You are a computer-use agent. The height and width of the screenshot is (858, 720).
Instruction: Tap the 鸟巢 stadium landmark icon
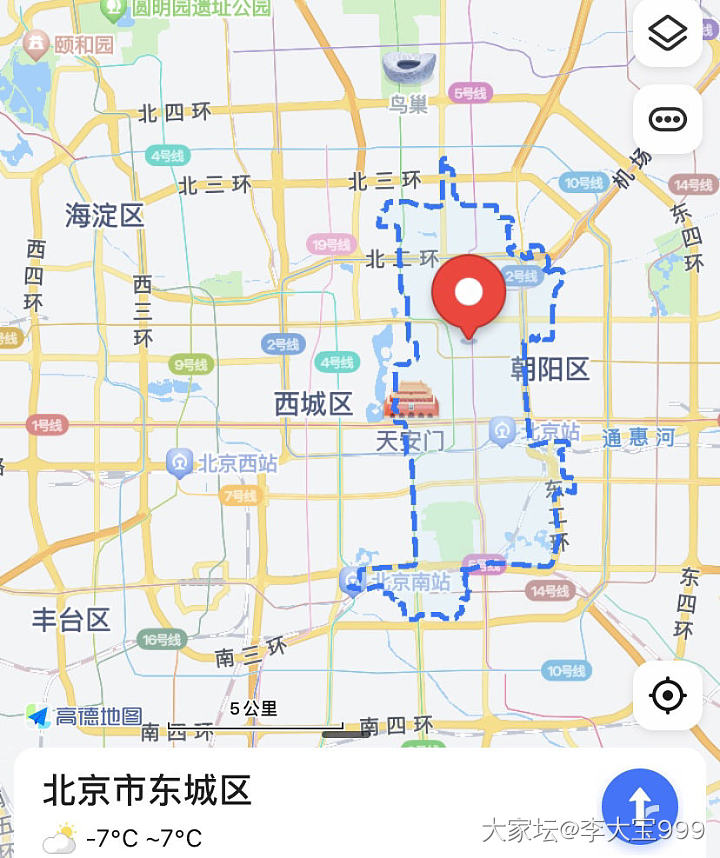(x=404, y=69)
